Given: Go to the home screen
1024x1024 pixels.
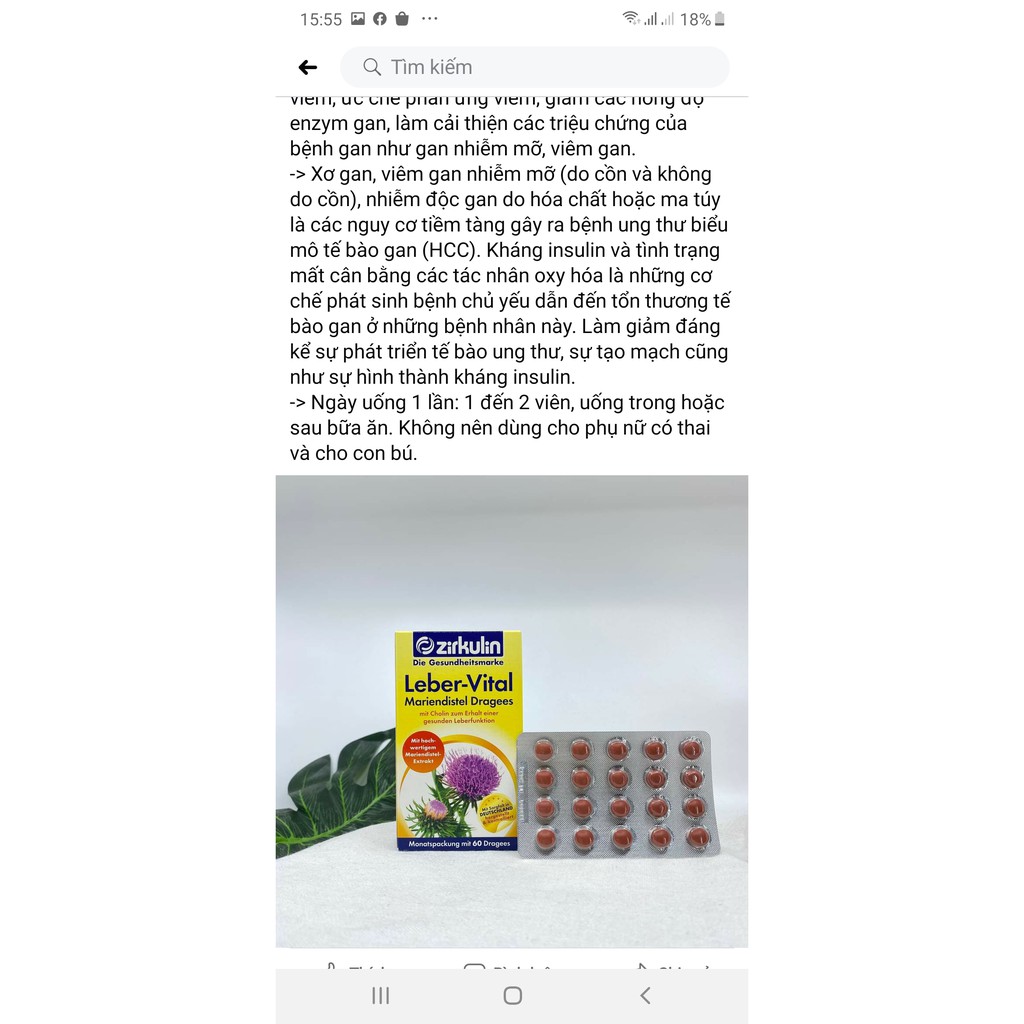Looking at the screenshot, I should tap(512, 995).
